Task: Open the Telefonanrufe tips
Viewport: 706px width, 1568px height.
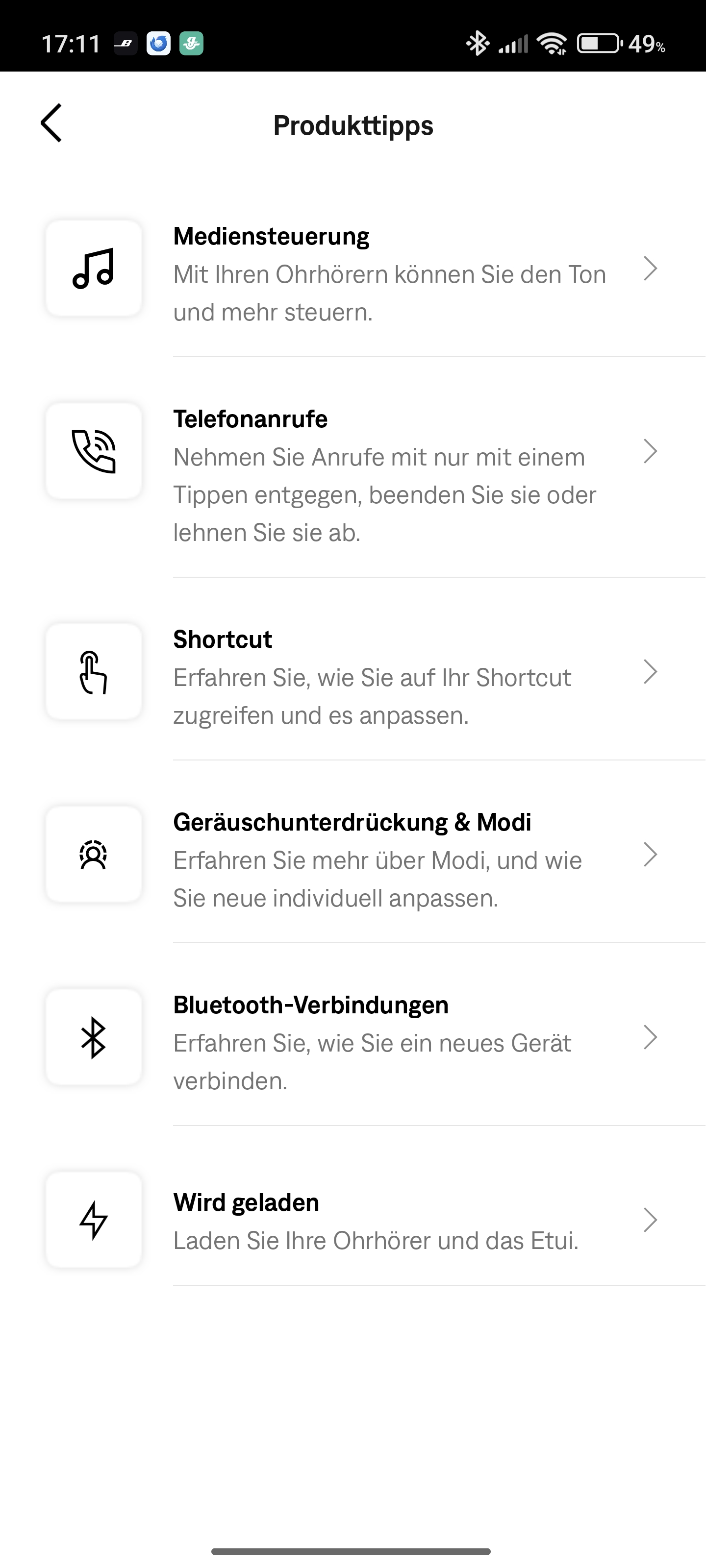Action: point(390,475)
